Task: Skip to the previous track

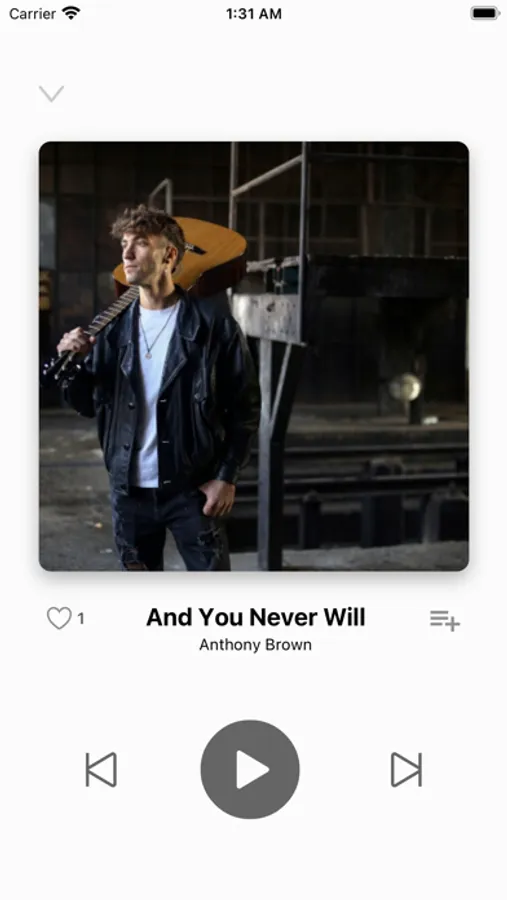Action: tap(101, 769)
